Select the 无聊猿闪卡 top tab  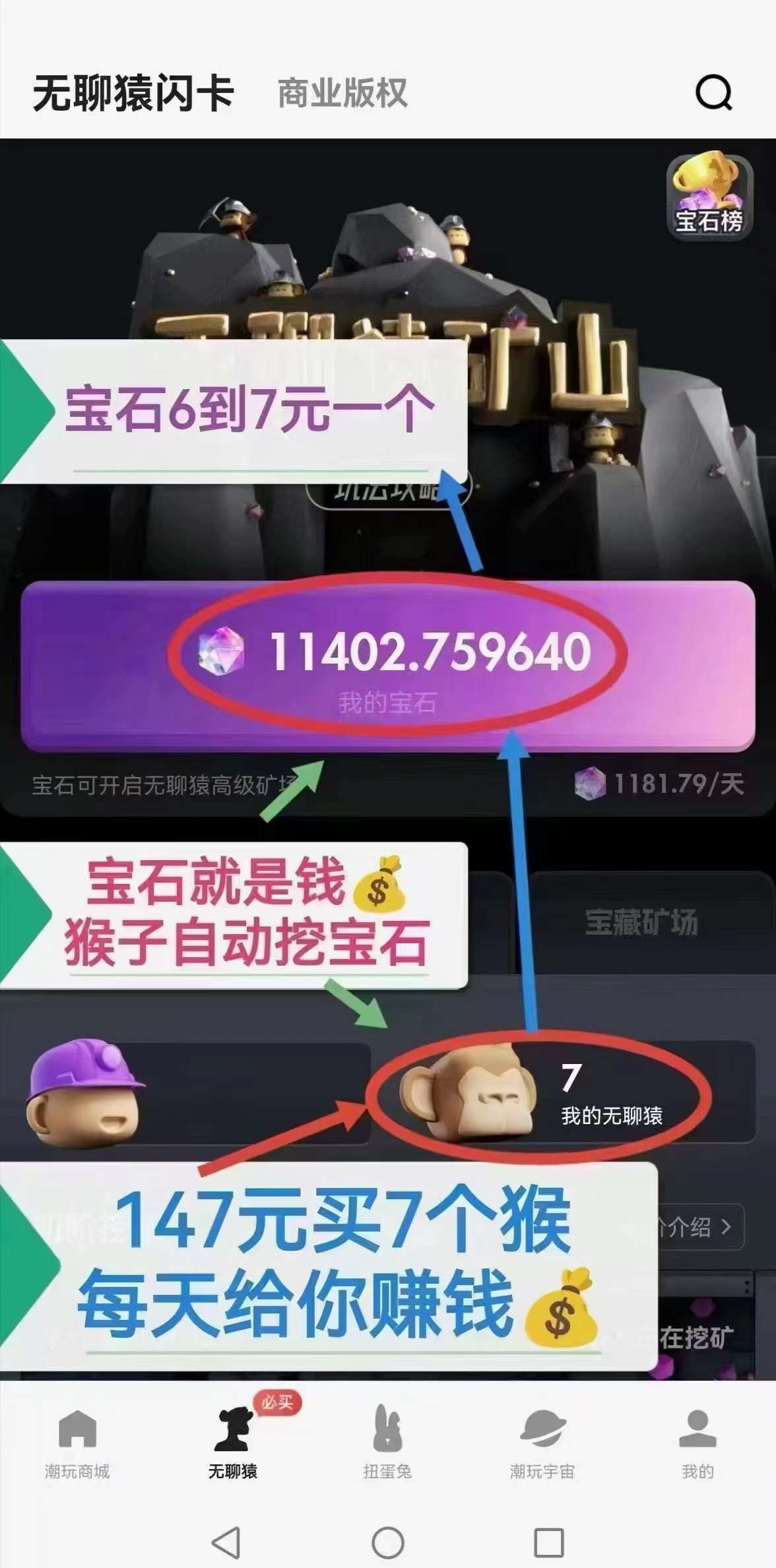click(x=133, y=93)
